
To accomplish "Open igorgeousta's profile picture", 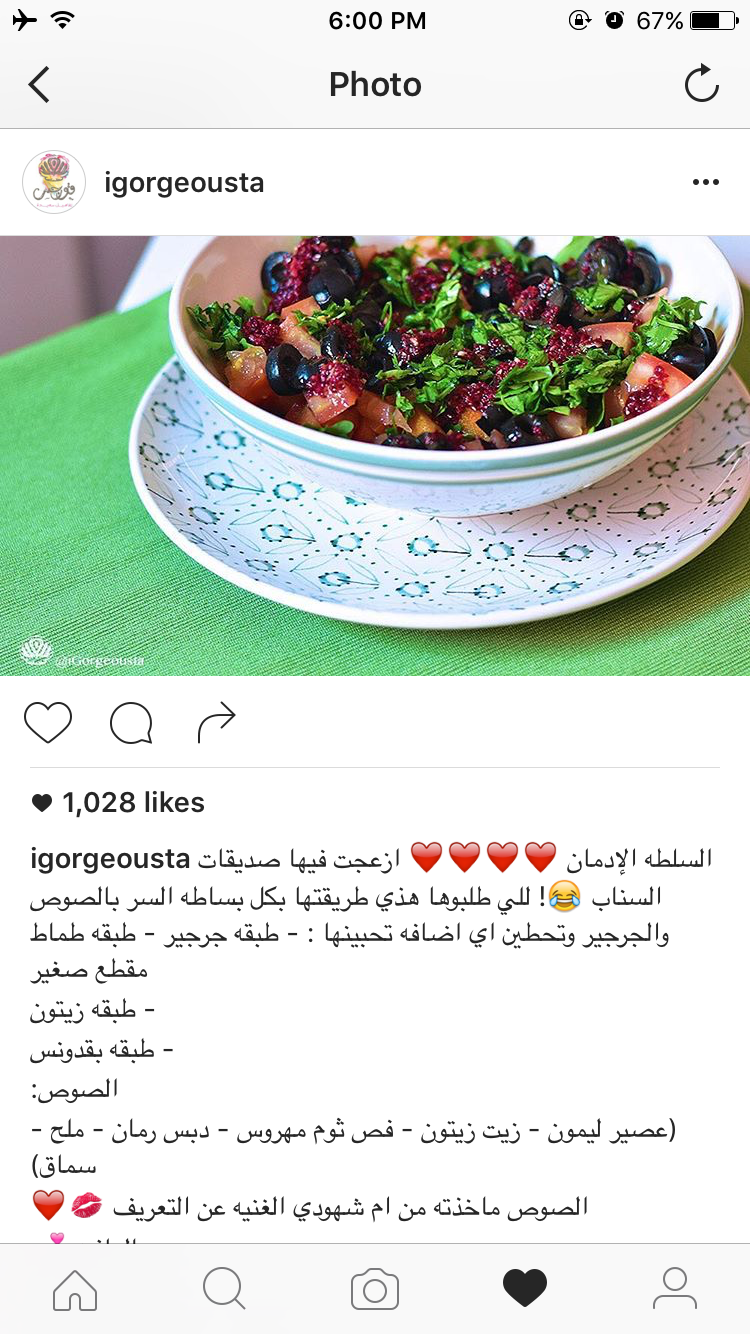I will 54,182.
